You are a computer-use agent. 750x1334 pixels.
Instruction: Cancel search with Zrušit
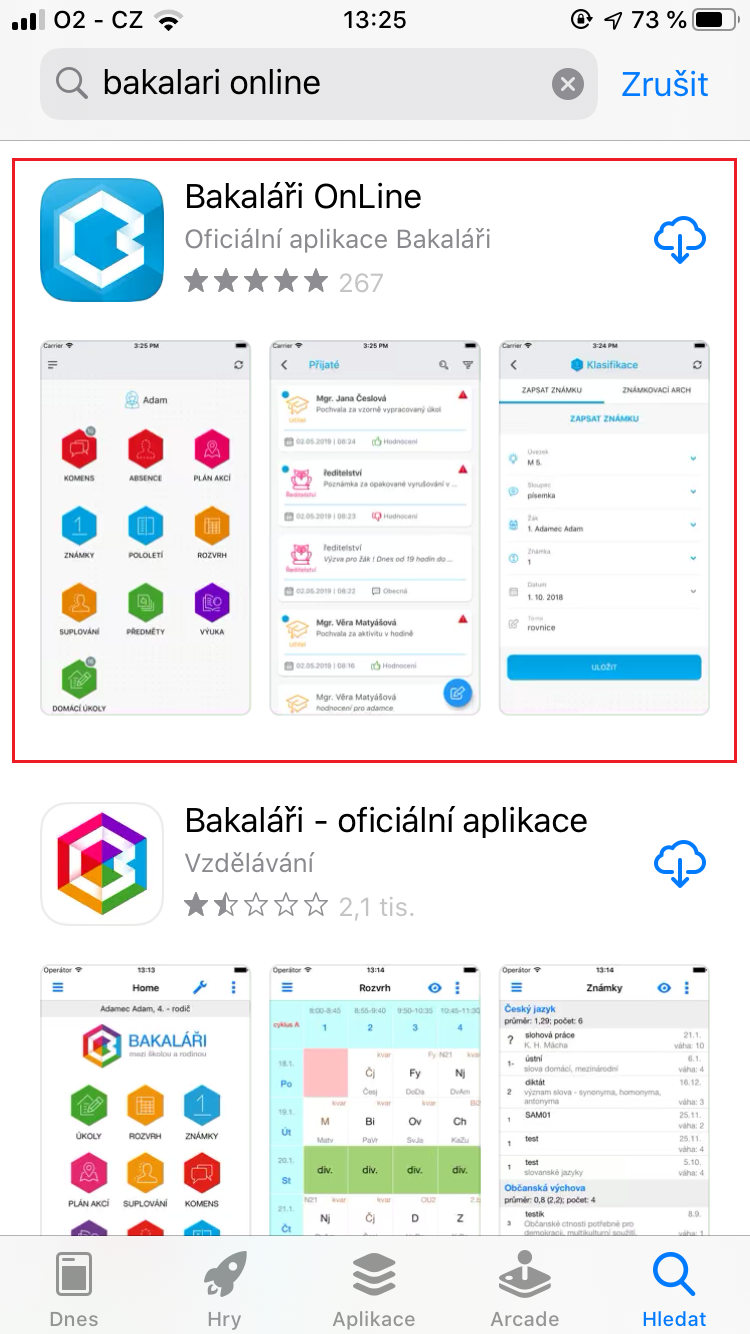tap(664, 84)
